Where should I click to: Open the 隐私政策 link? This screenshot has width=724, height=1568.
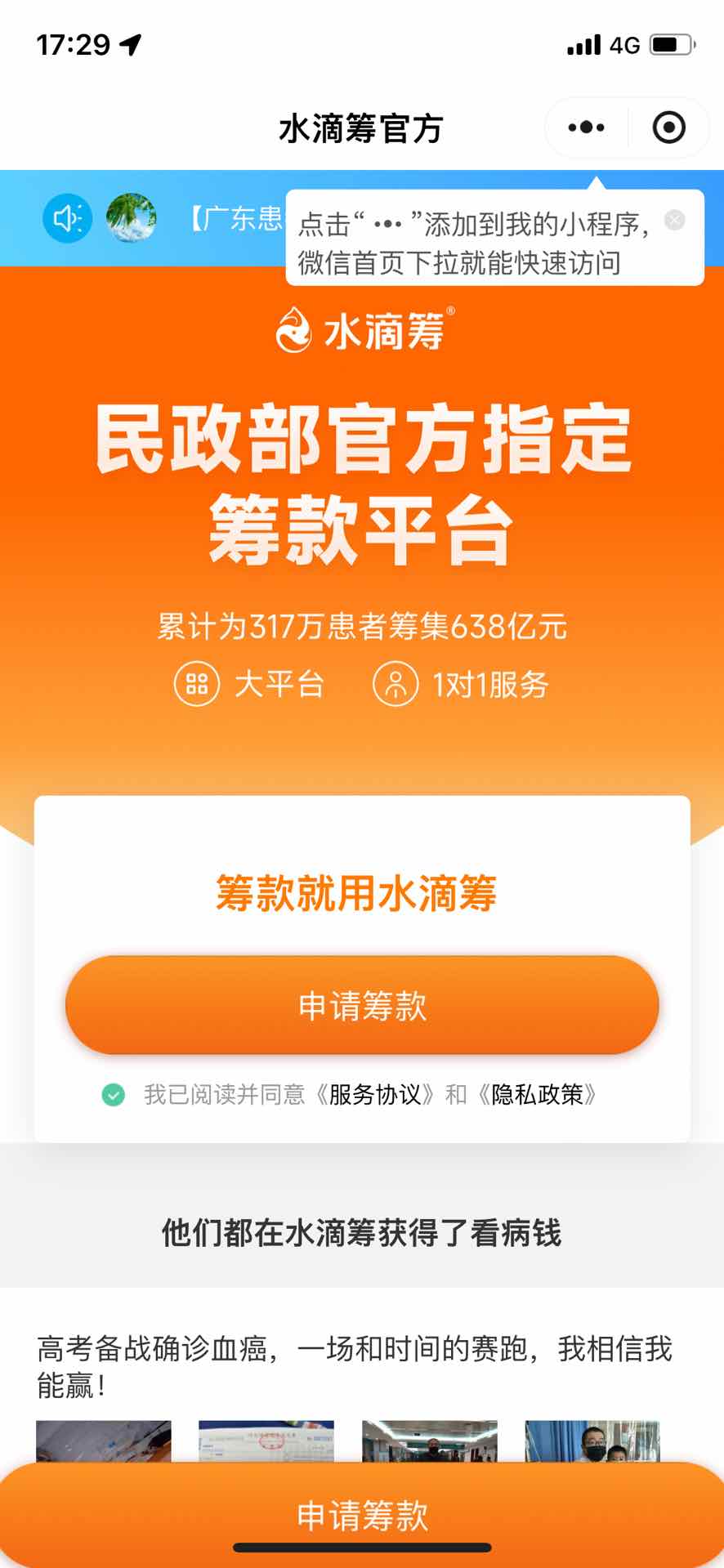click(x=537, y=1094)
